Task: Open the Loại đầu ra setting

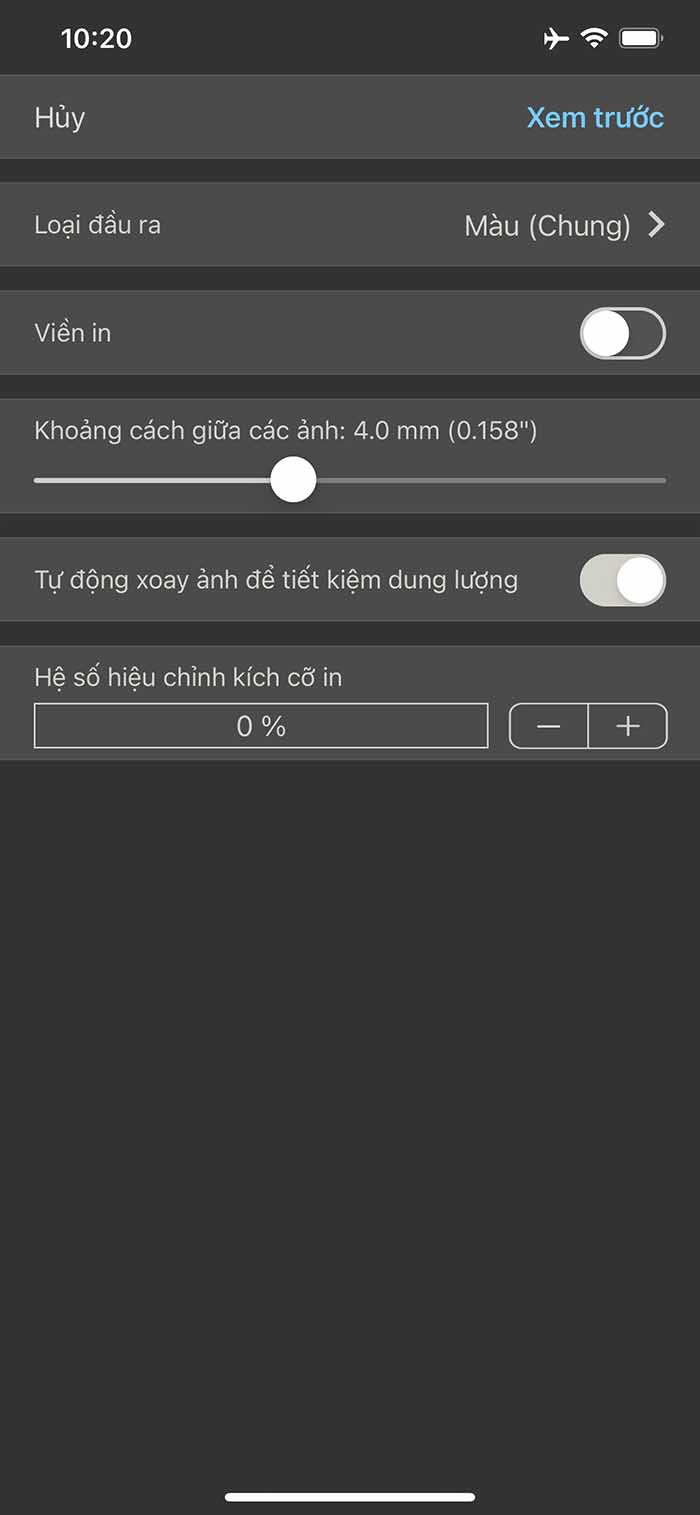Action: click(x=350, y=225)
